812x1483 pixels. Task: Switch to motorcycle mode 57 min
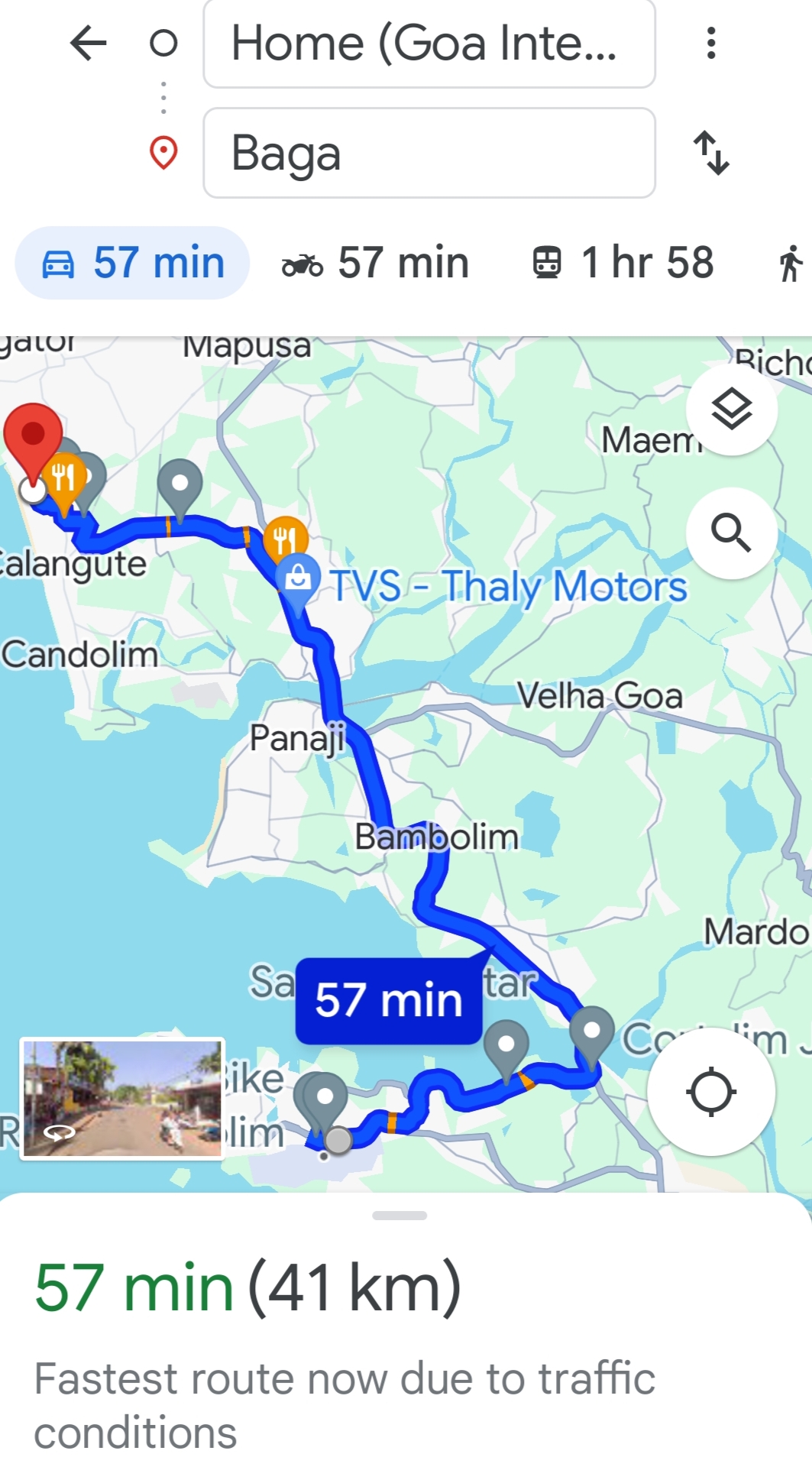[x=375, y=263]
